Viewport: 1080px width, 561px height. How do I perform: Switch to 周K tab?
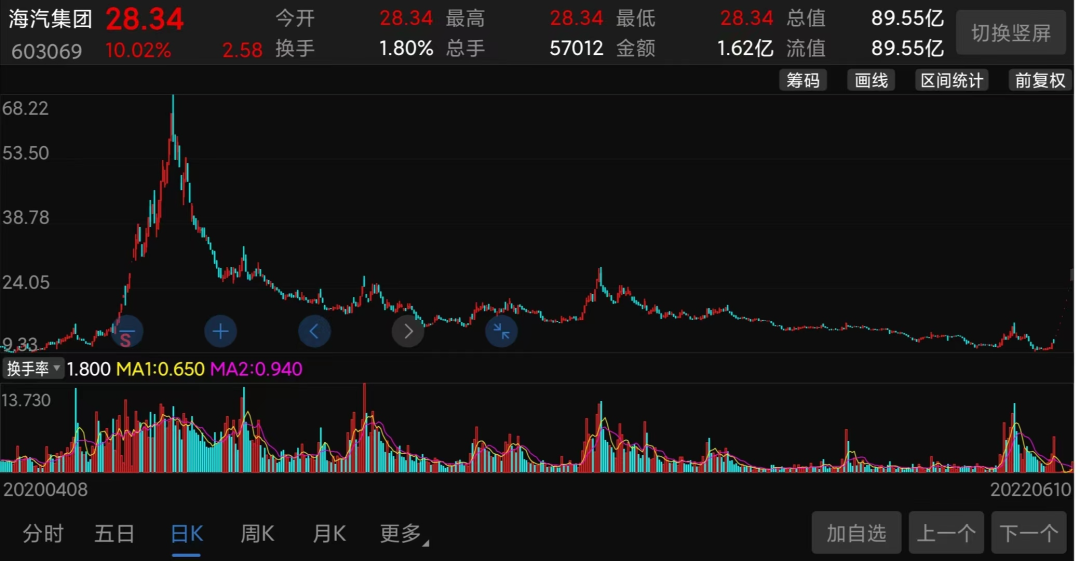click(x=257, y=534)
